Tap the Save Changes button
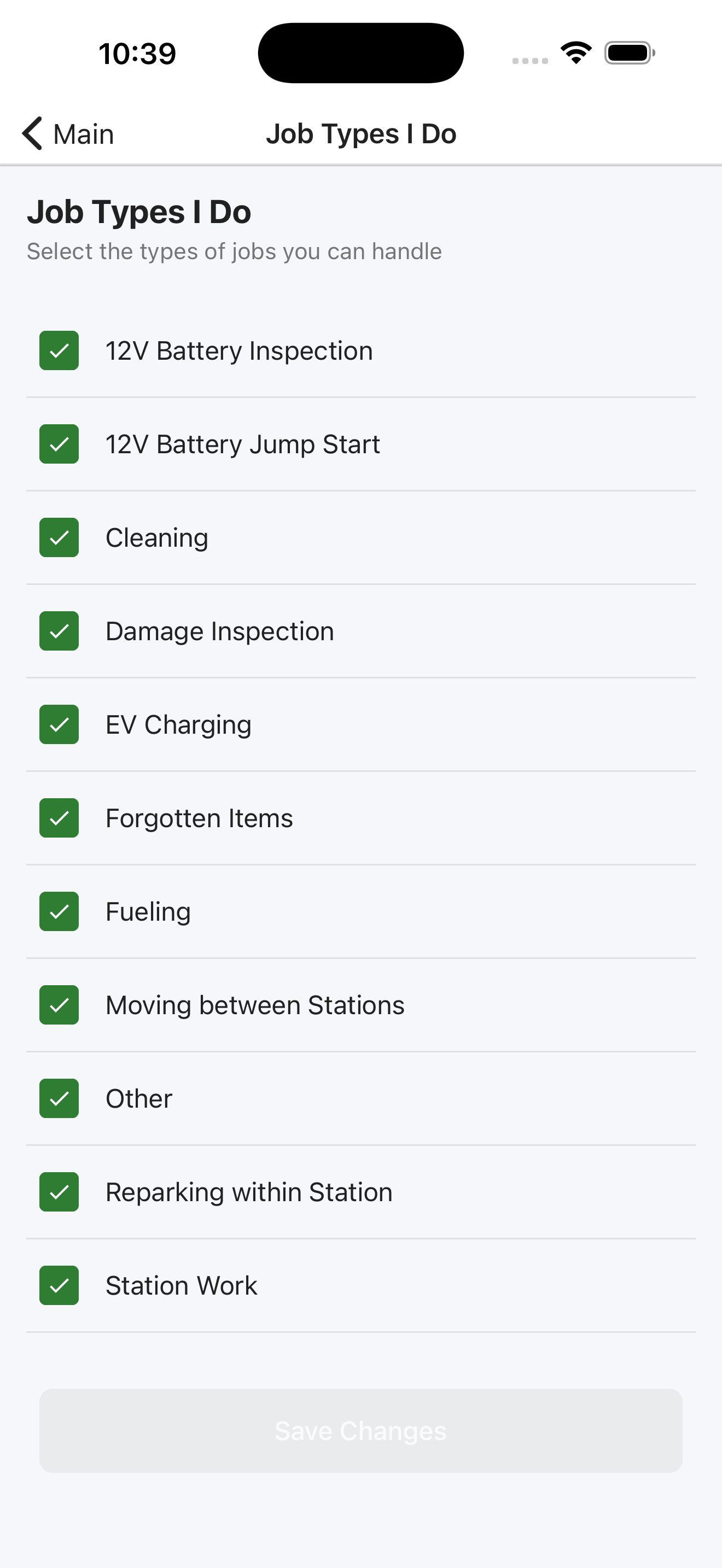 click(360, 1430)
